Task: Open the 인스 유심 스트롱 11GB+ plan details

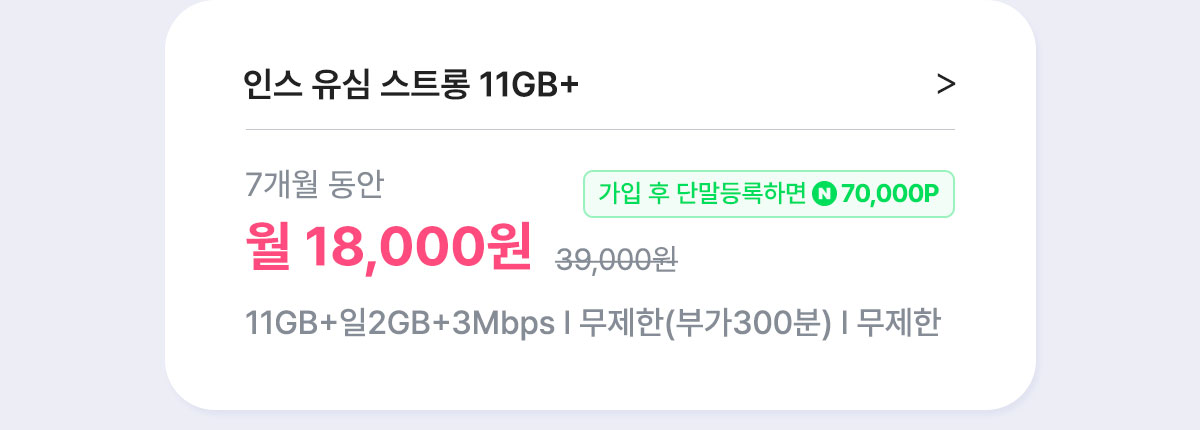Action: click(945, 86)
